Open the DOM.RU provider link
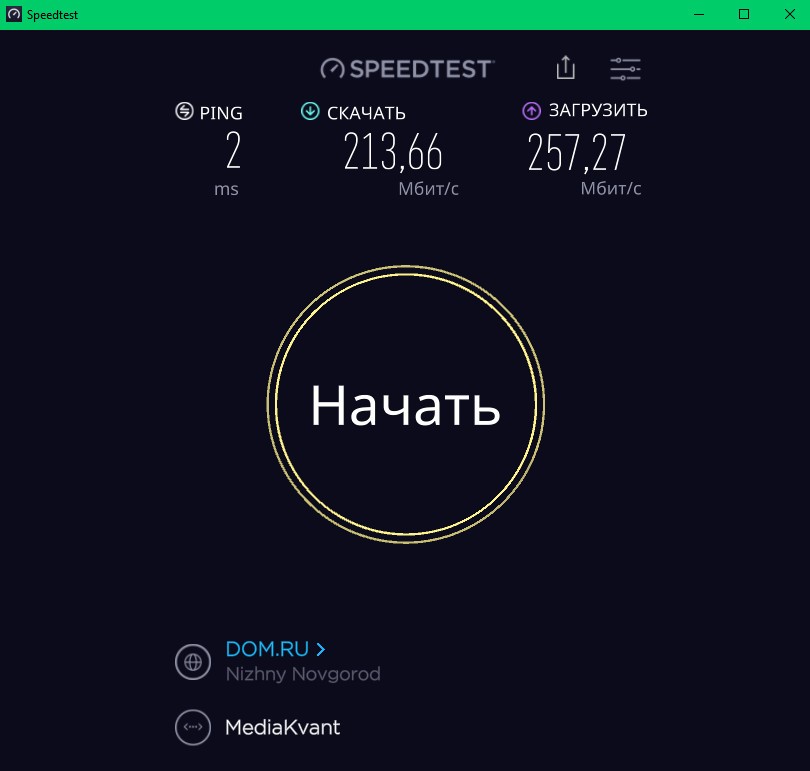The height and width of the screenshot is (771, 810). (x=275, y=649)
